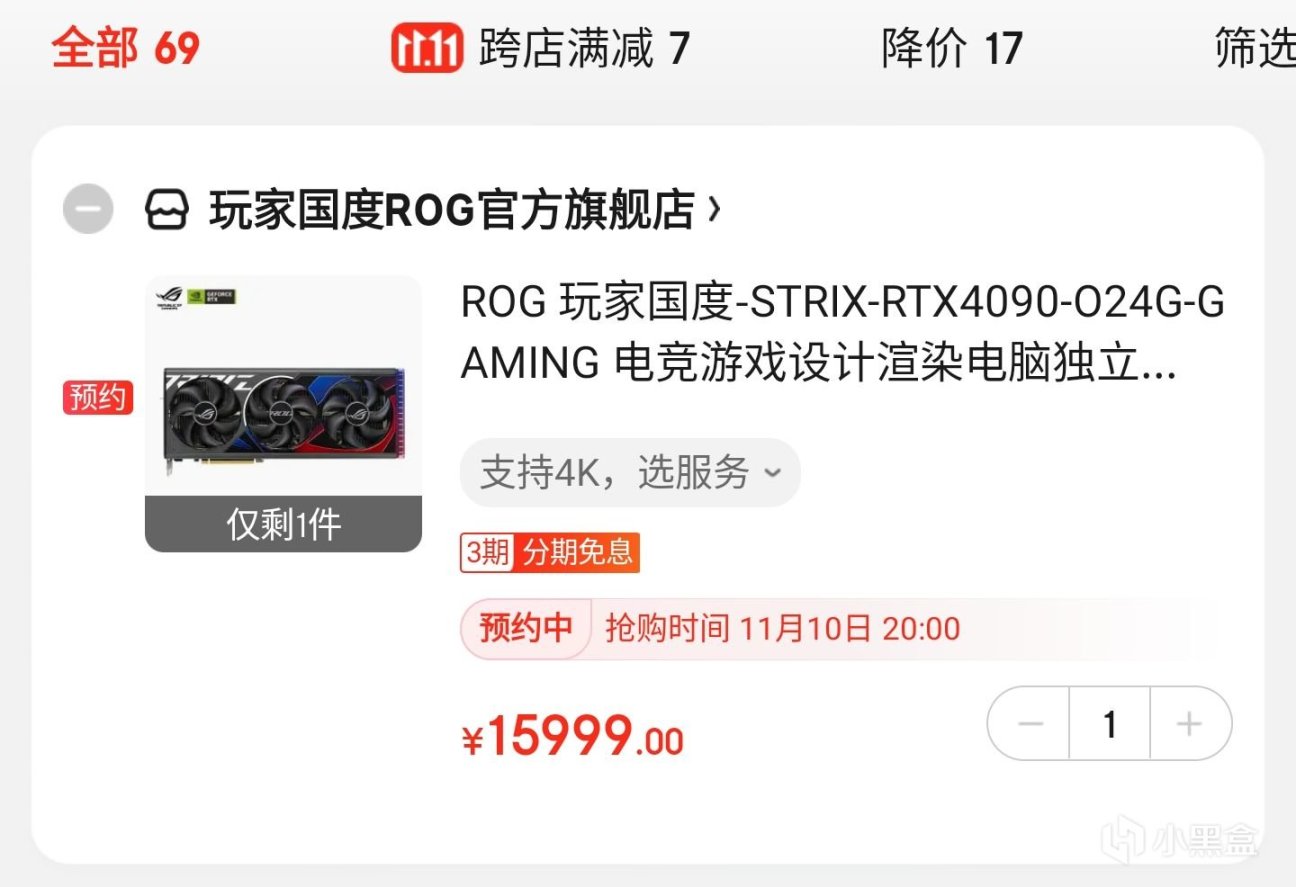Image resolution: width=1296 pixels, height=887 pixels.
Task: Open the 玩家国度ROG官方旗舰店 store page
Action: point(451,210)
